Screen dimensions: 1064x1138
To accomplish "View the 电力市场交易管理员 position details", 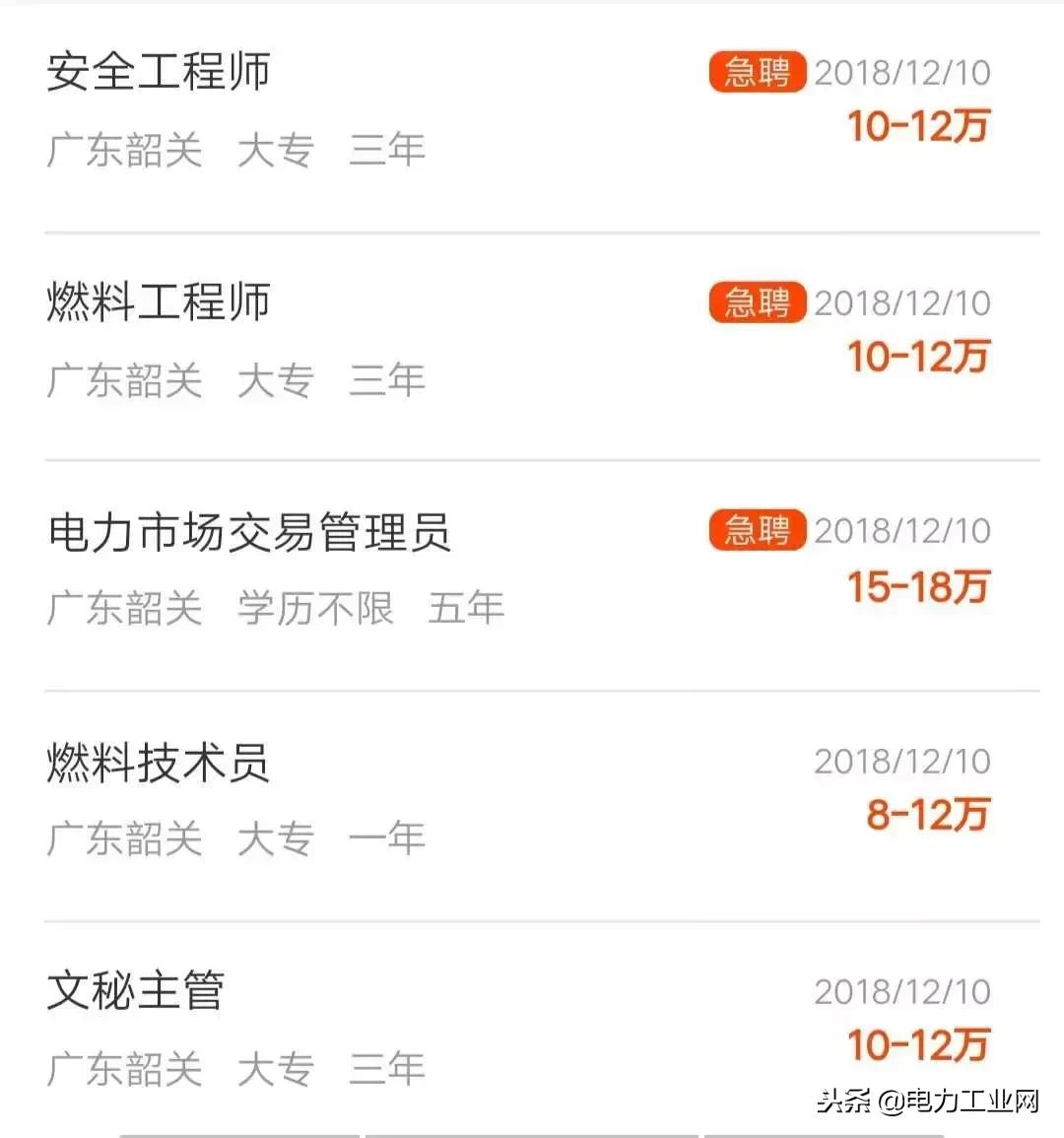I will (251, 532).
